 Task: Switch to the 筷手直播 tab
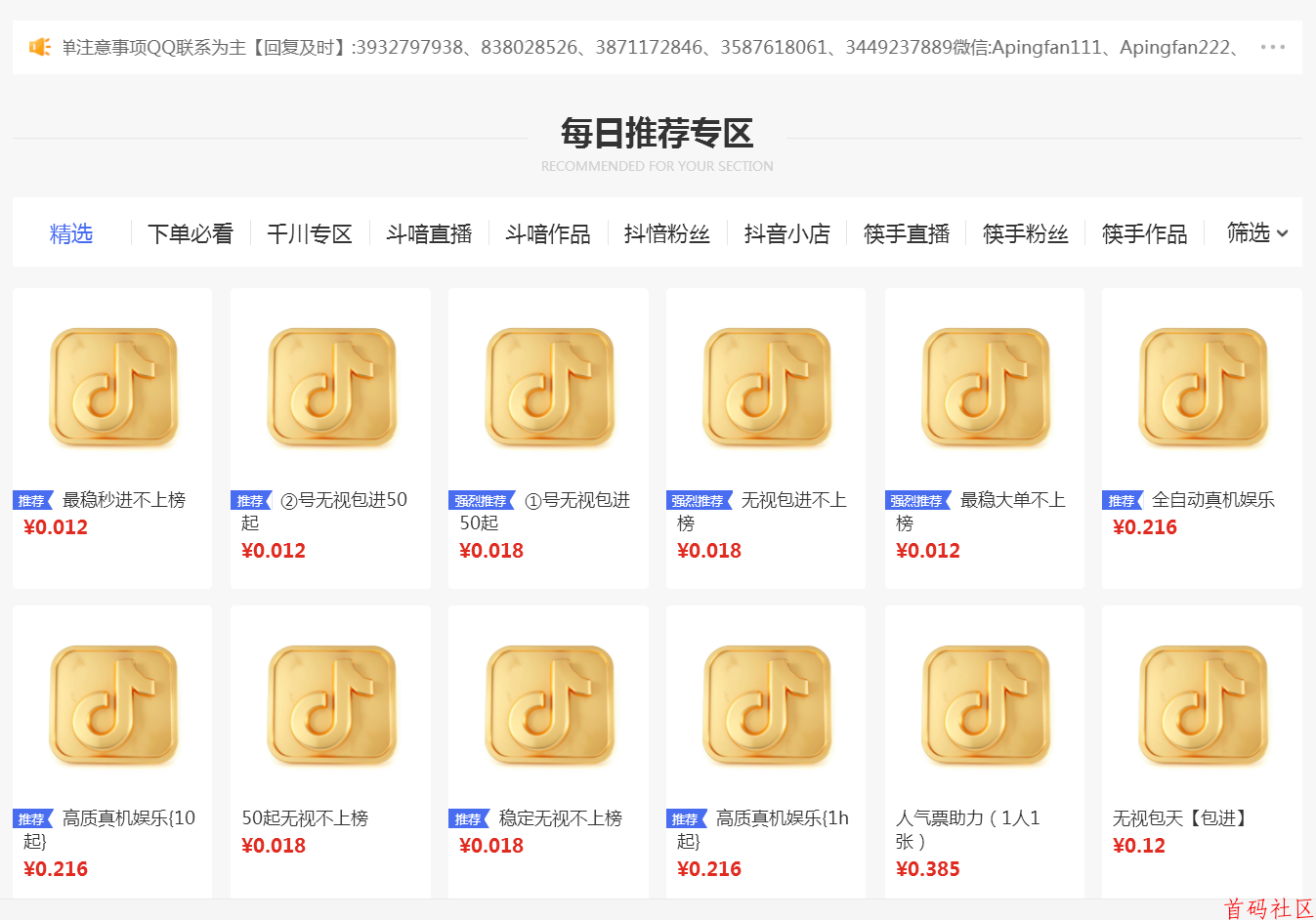click(x=907, y=233)
